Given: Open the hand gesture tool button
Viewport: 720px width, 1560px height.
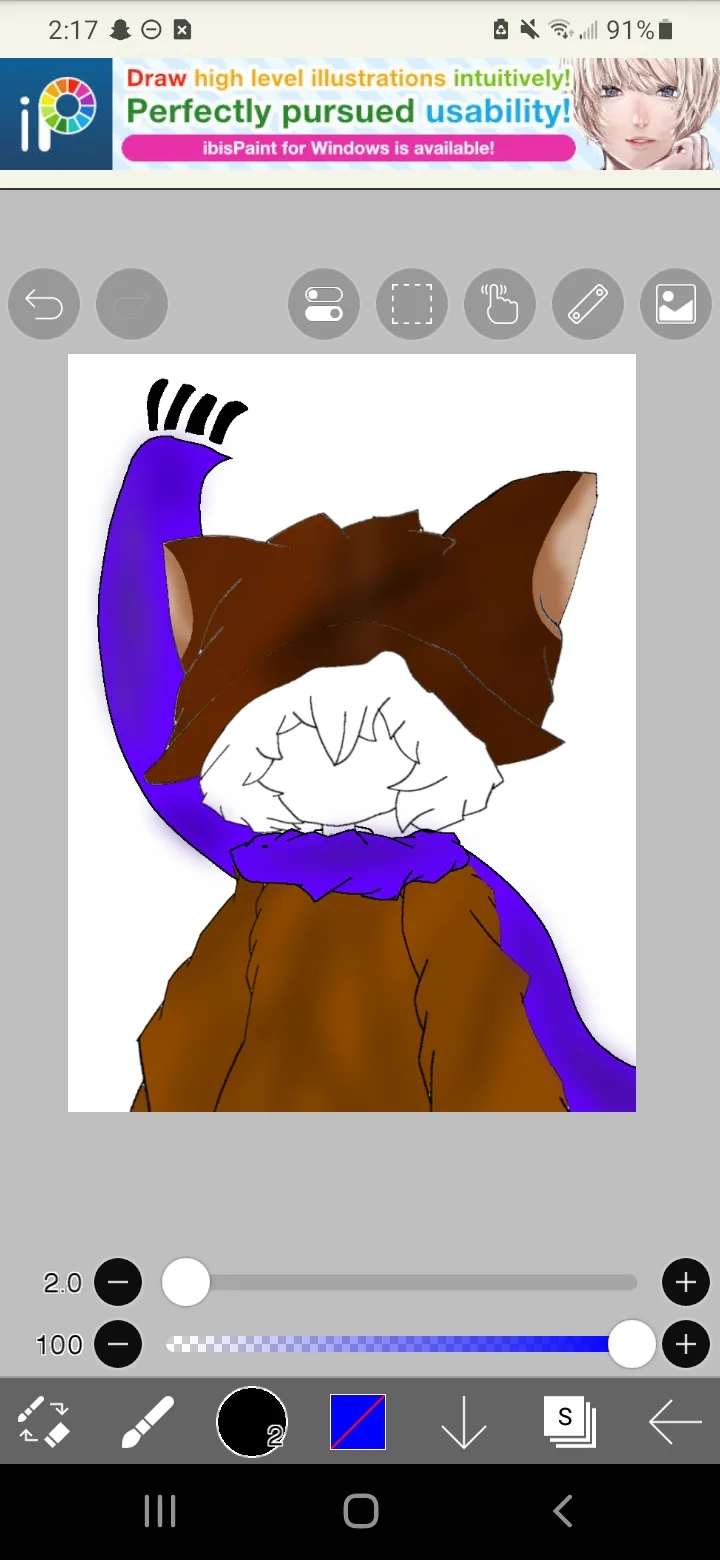Looking at the screenshot, I should 500,304.
